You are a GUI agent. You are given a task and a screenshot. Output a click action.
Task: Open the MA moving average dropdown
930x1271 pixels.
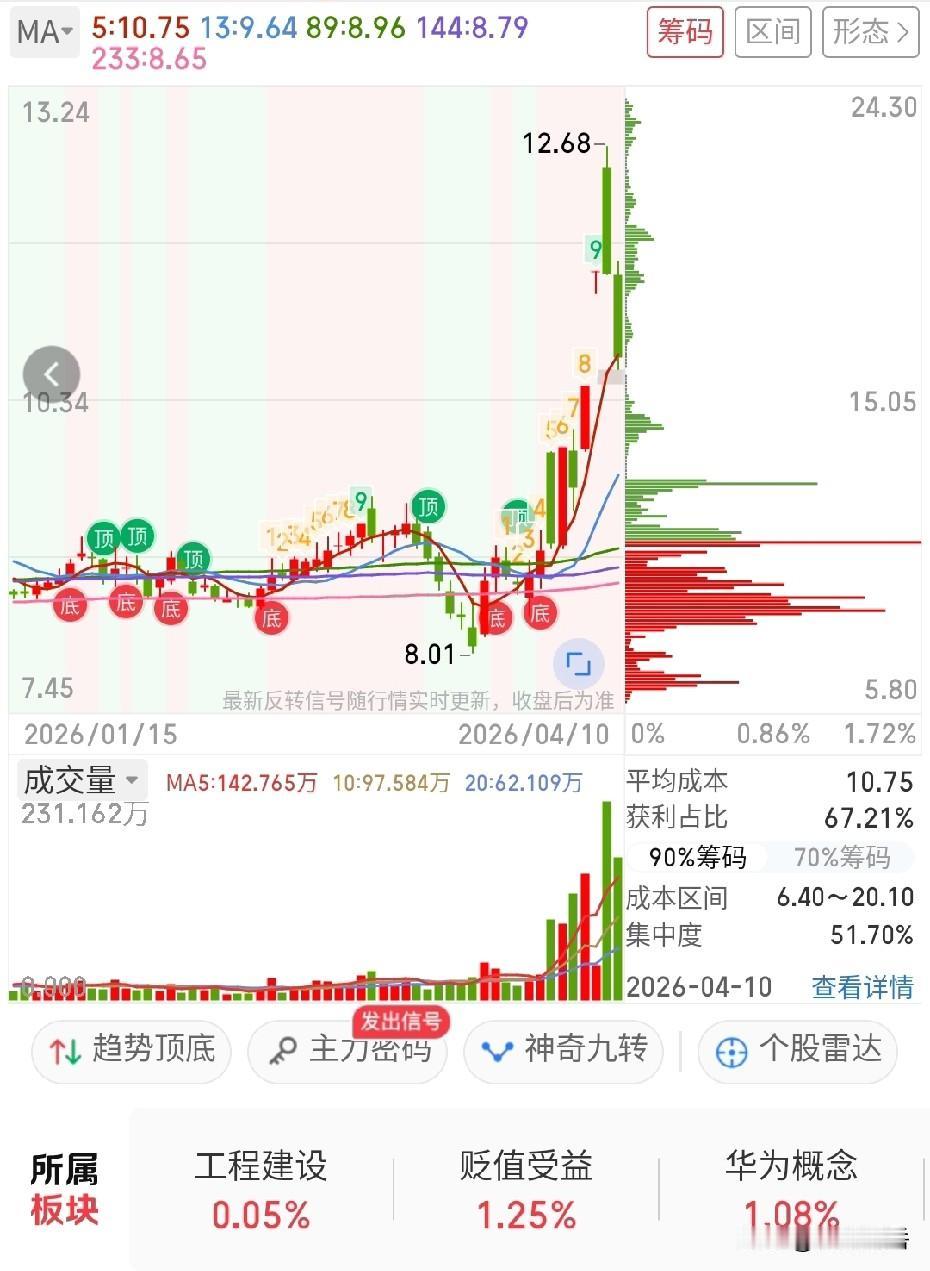click(42, 32)
